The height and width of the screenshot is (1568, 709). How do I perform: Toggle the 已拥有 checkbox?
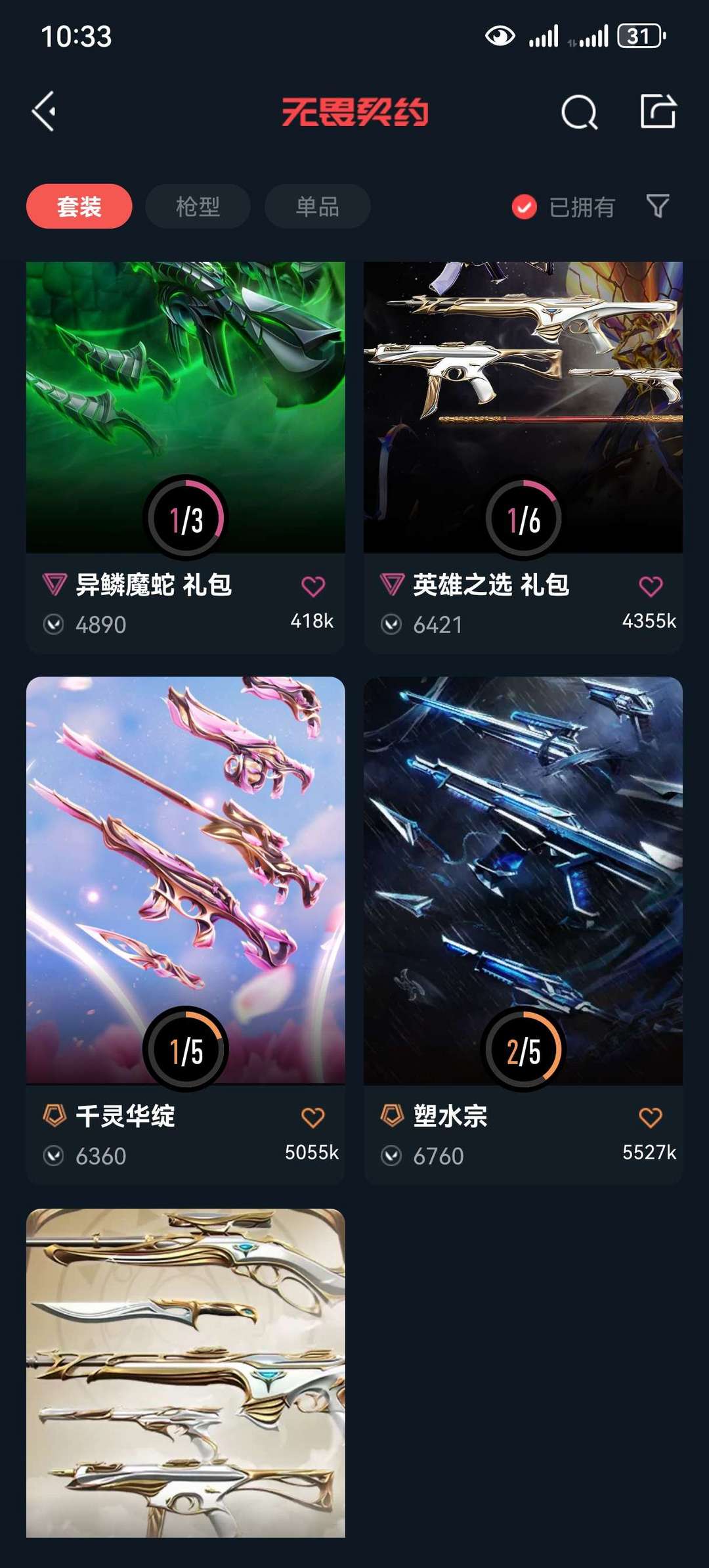[x=525, y=207]
